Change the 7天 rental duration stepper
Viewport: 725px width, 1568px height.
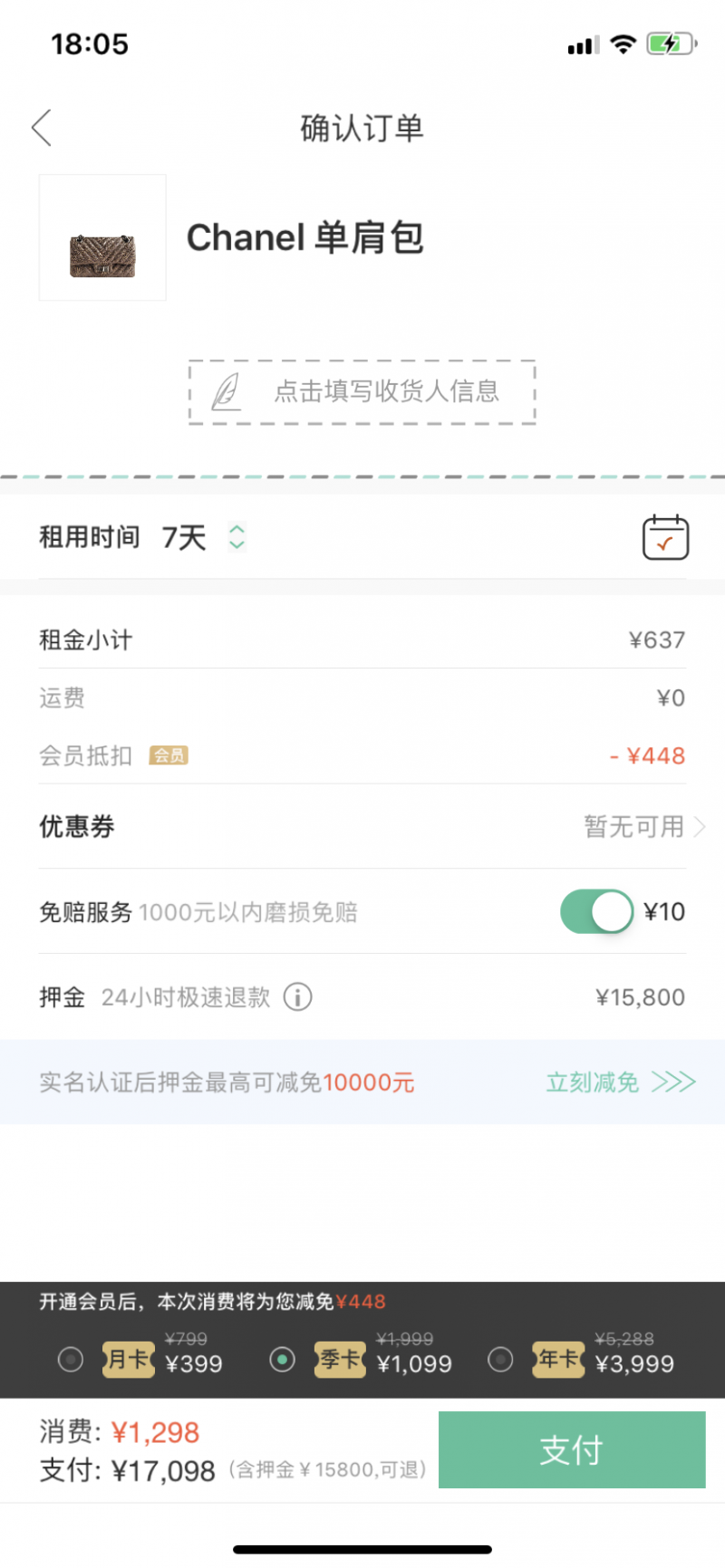coord(237,536)
